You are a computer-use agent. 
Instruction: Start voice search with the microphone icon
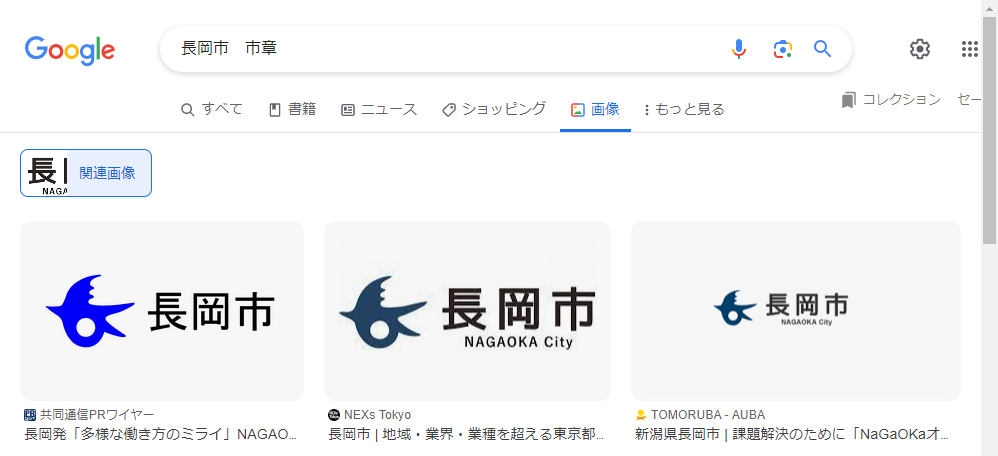click(738, 48)
